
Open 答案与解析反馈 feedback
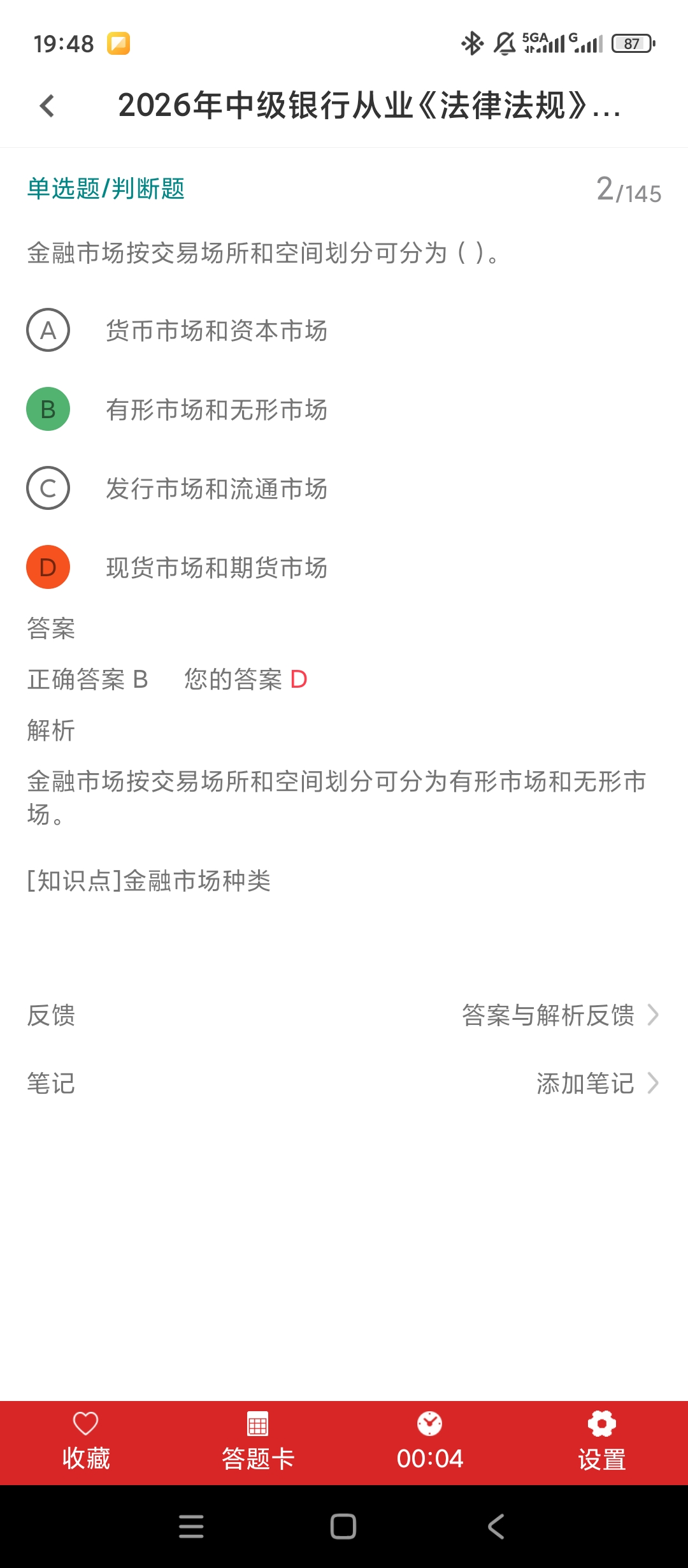coord(560,1015)
